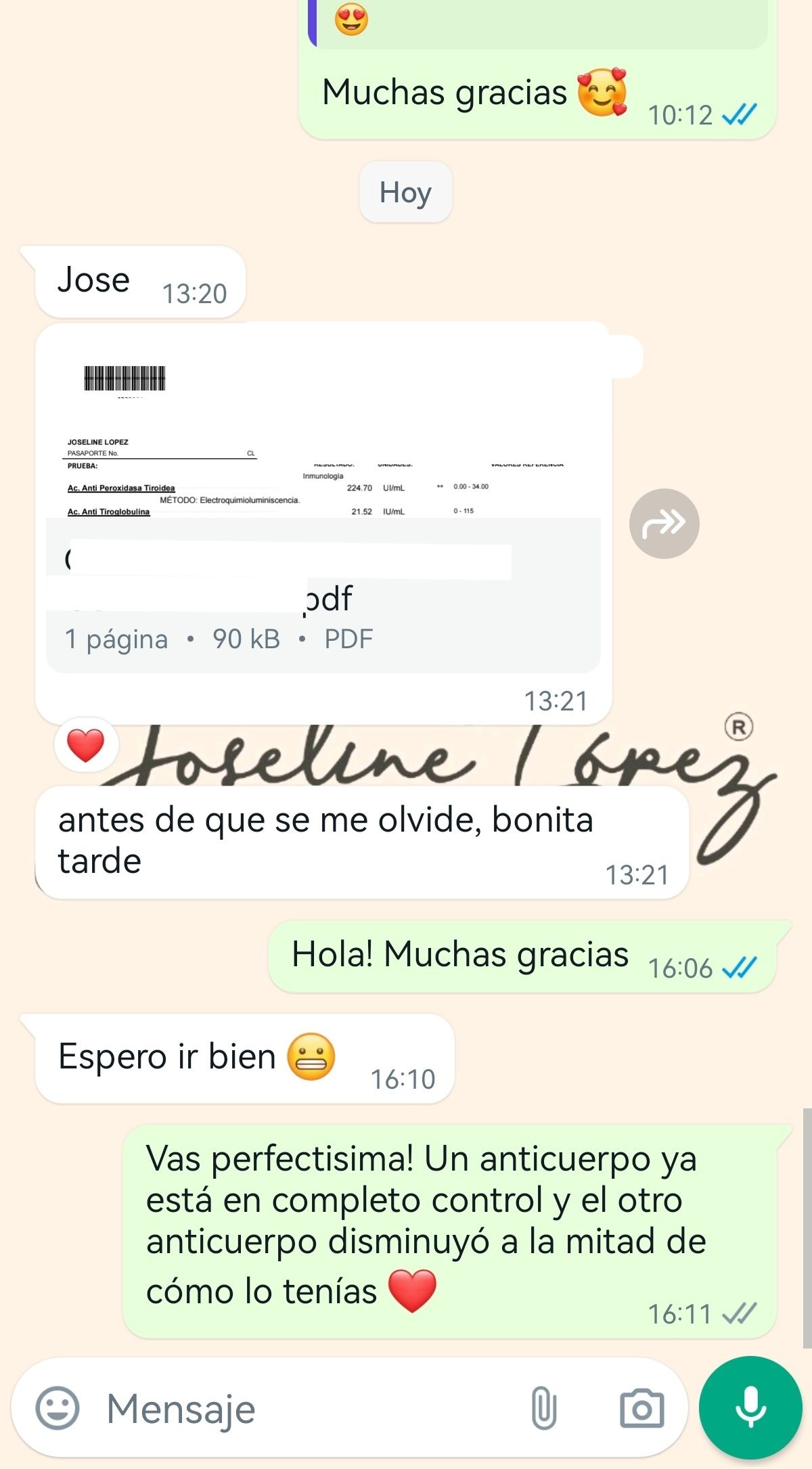Tap the 'Jose' message bubble

coord(95,279)
